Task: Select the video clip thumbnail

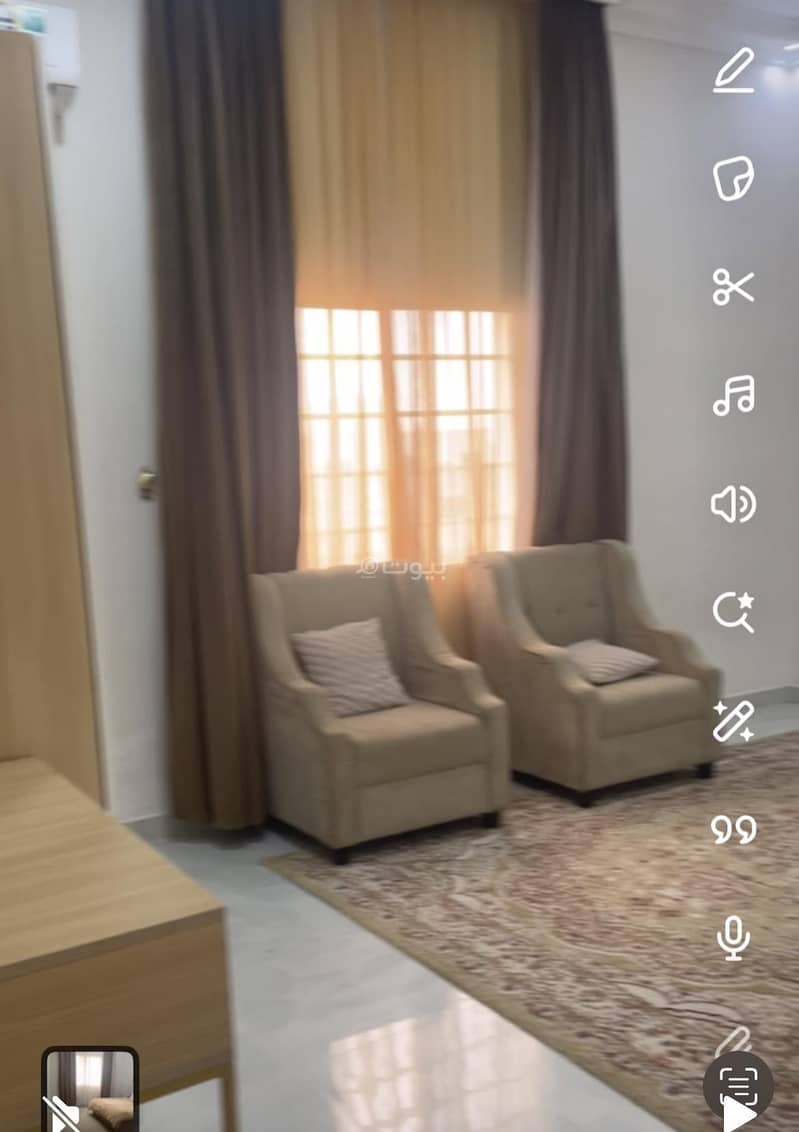Action: tap(90, 1088)
